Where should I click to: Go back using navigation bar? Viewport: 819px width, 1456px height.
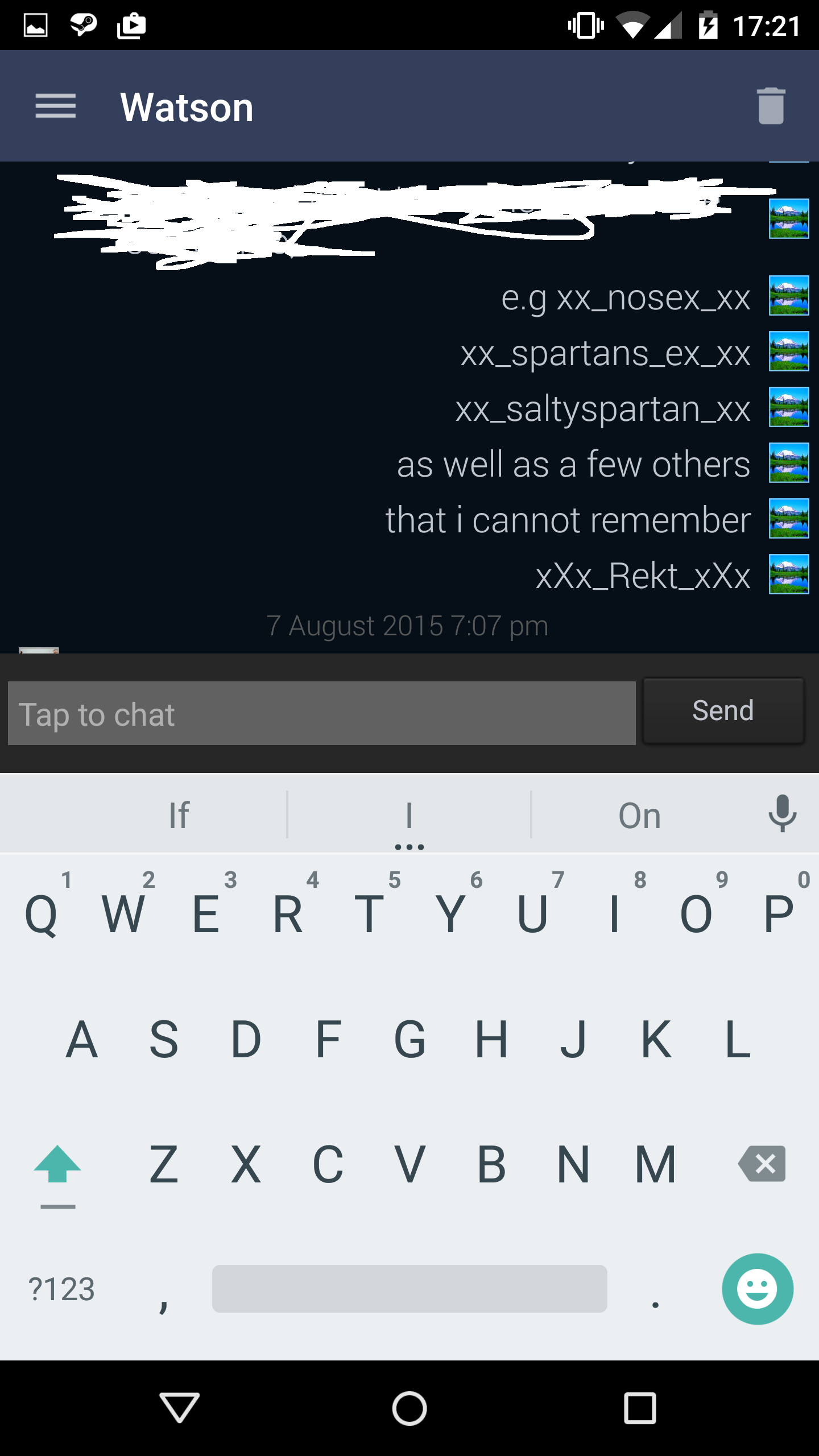179,1408
